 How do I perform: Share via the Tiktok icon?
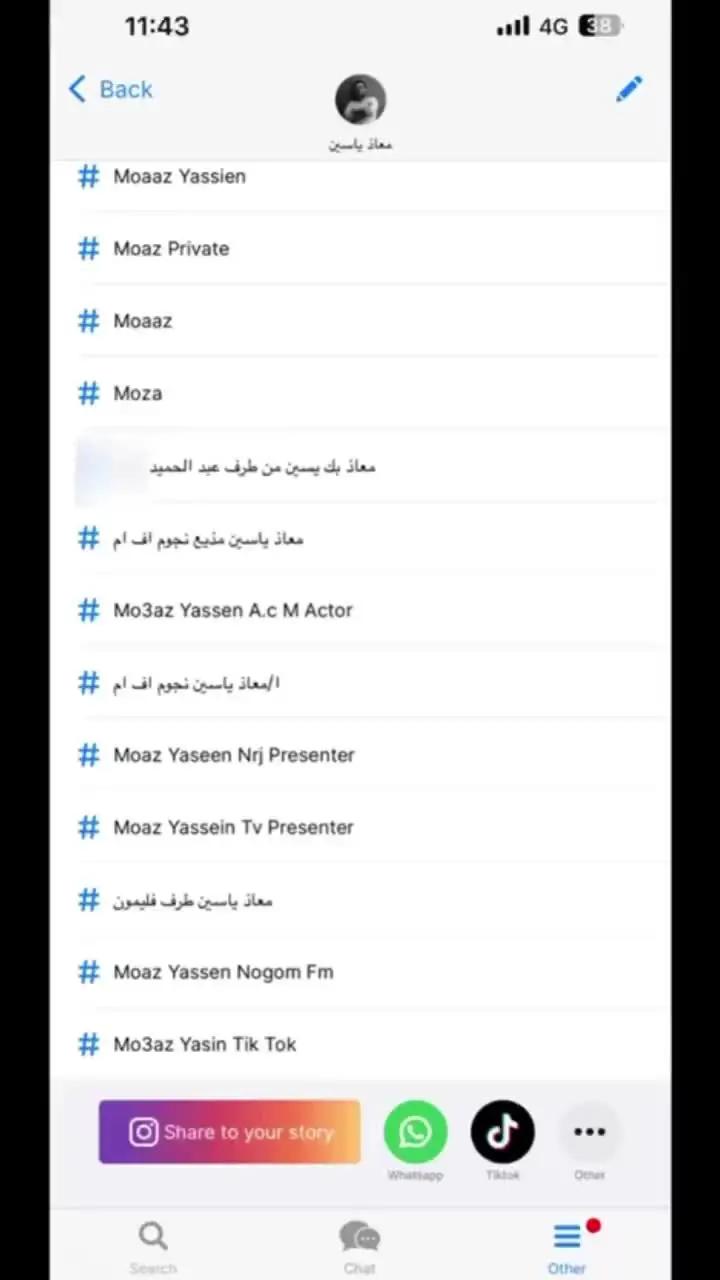tap(502, 1132)
